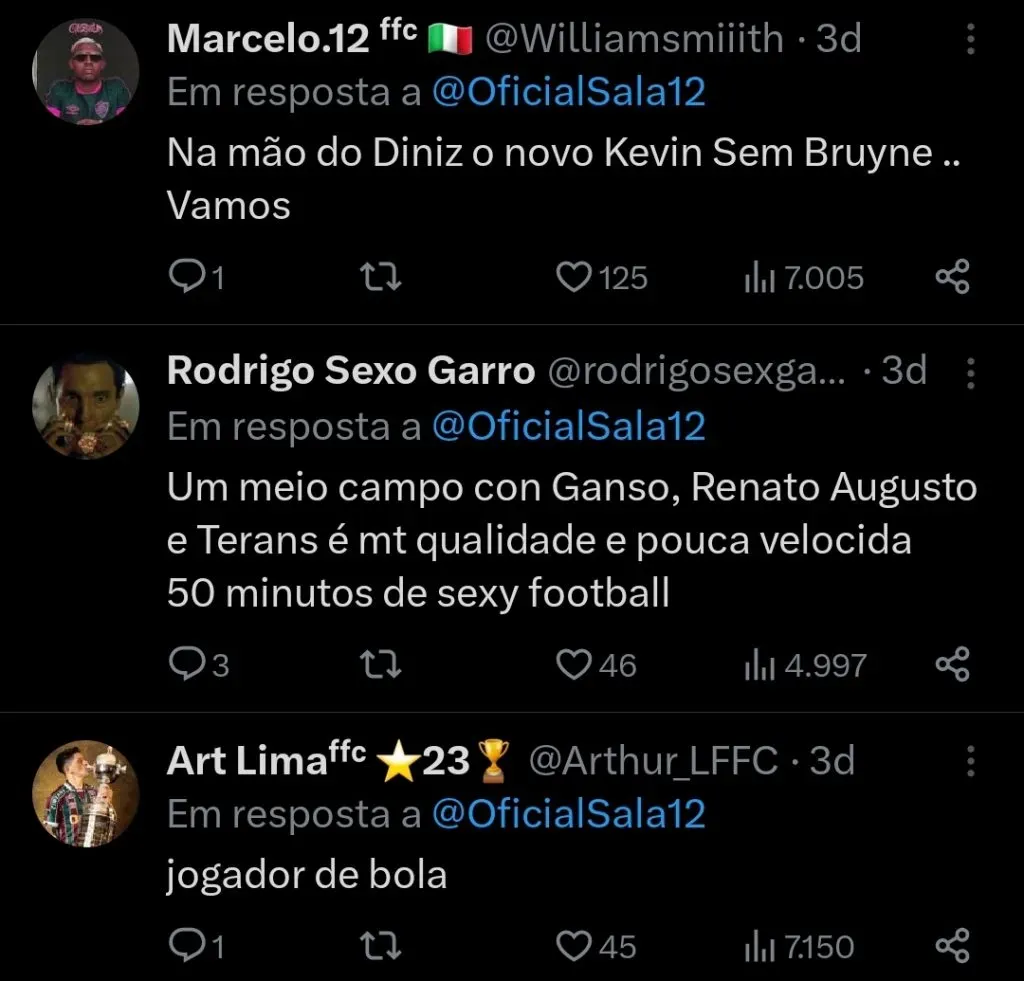The width and height of the screenshot is (1024, 981).
Task: Share Art Lima's tweet
Action: (952, 945)
